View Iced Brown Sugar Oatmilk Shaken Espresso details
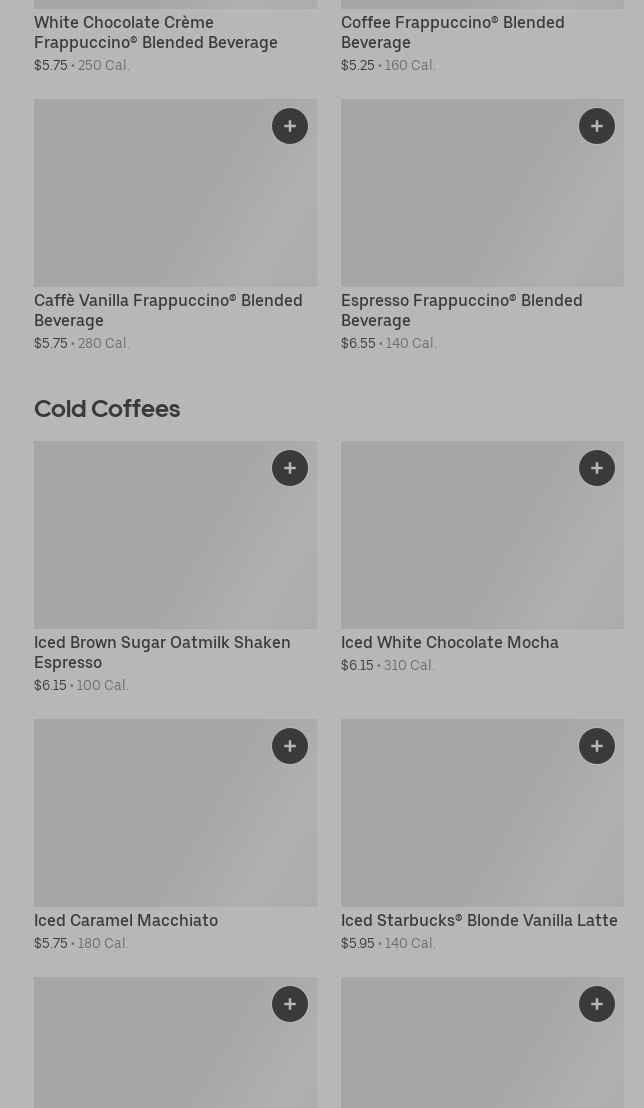Viewport: 644px width, 1108px height. [x=175, y=567]
